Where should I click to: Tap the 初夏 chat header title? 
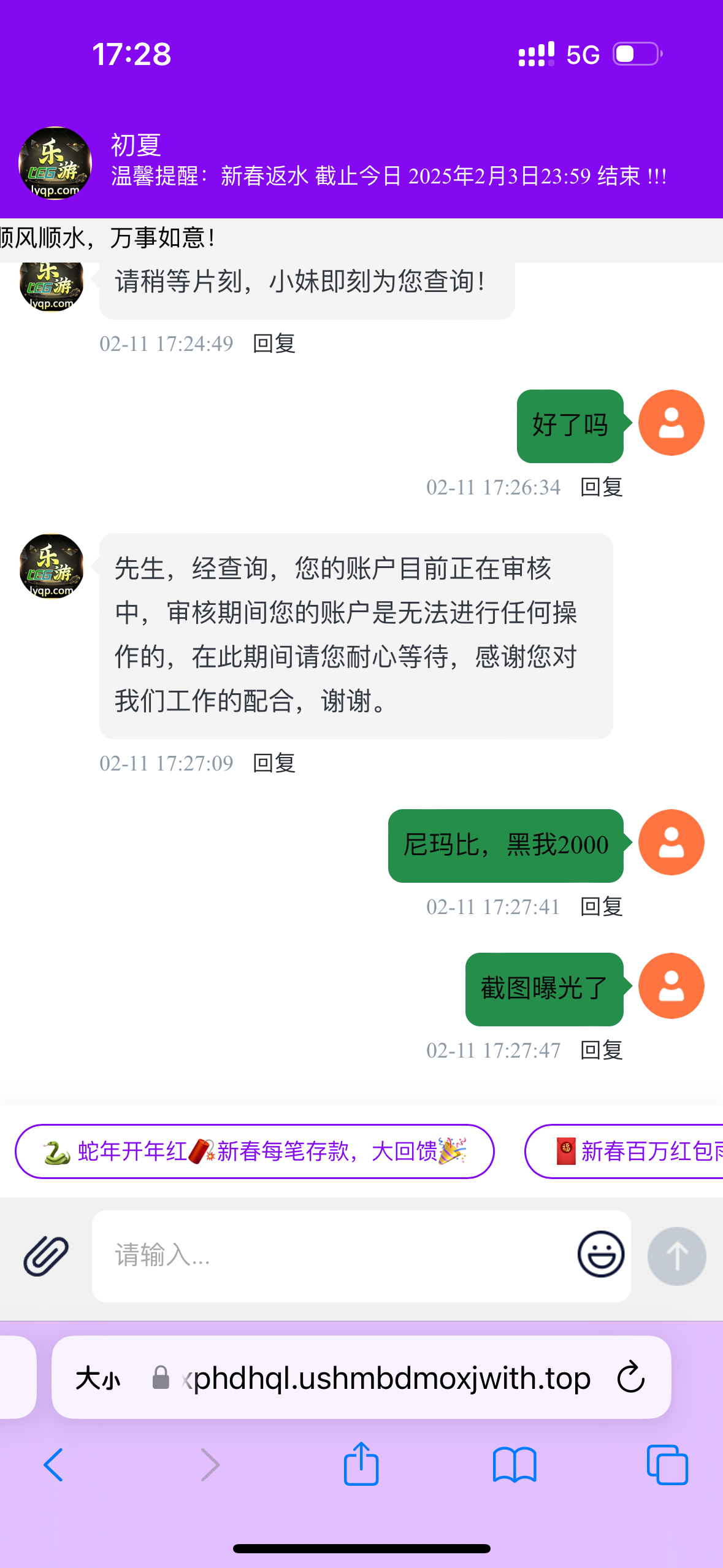tap(134, 146)
